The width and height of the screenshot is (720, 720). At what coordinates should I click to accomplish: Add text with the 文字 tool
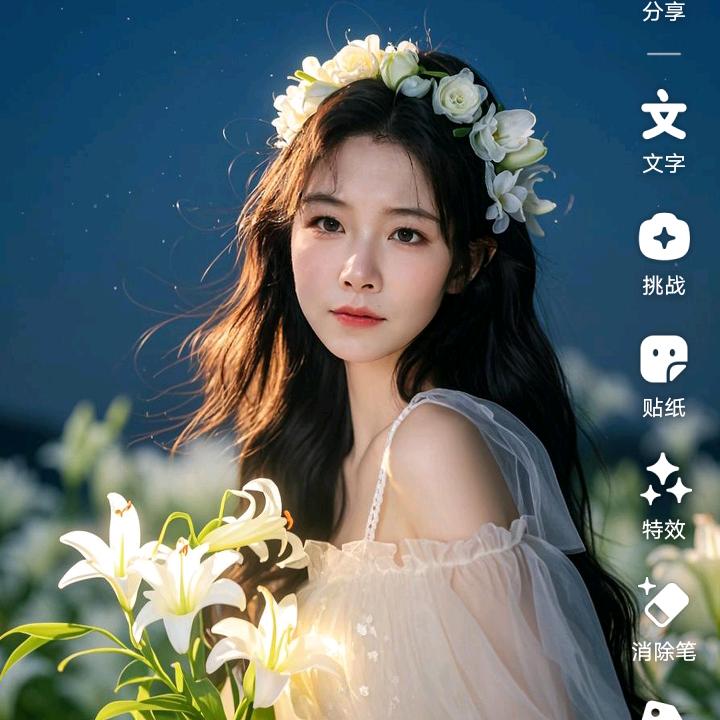pos(664,131)
